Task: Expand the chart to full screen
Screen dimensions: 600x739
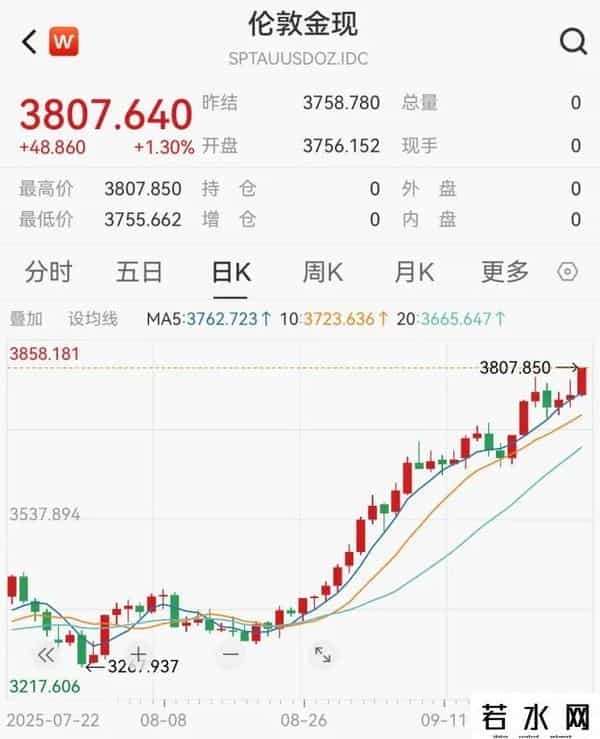Action: pos(323,655)
